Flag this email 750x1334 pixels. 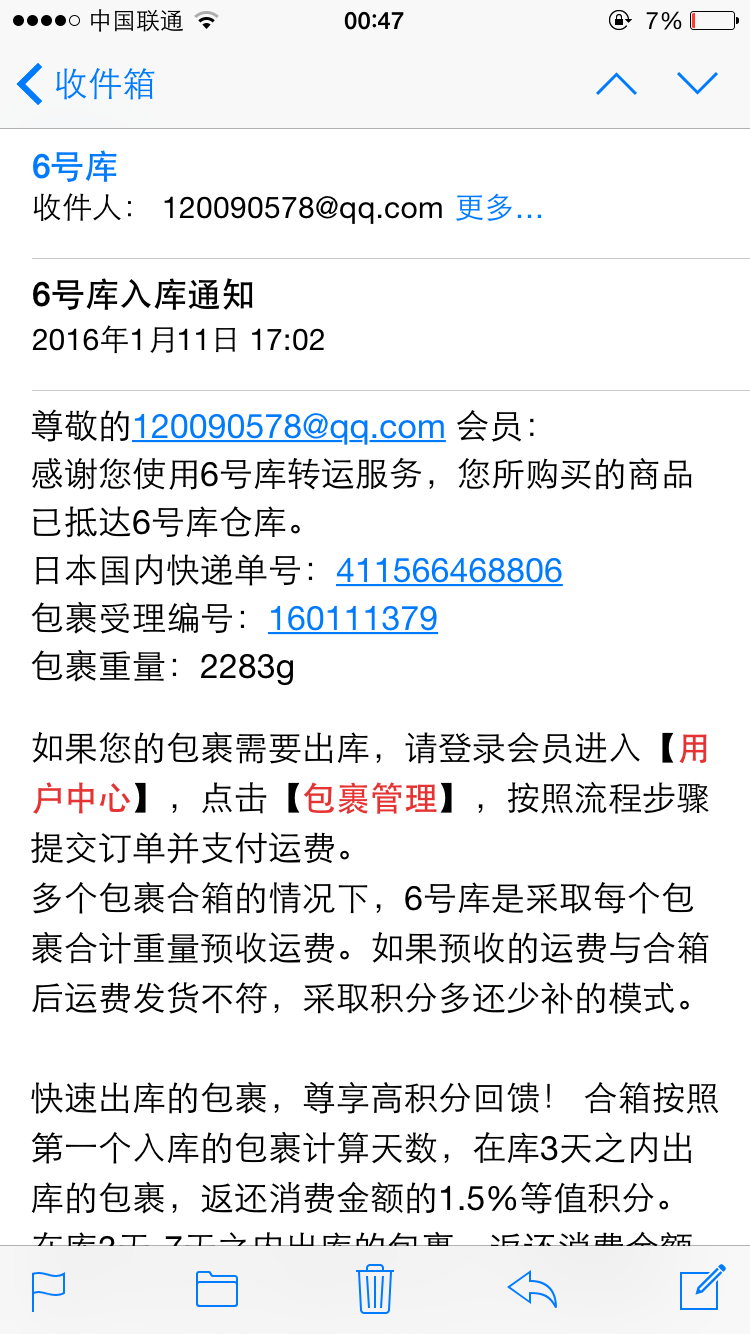point(48,1289)
